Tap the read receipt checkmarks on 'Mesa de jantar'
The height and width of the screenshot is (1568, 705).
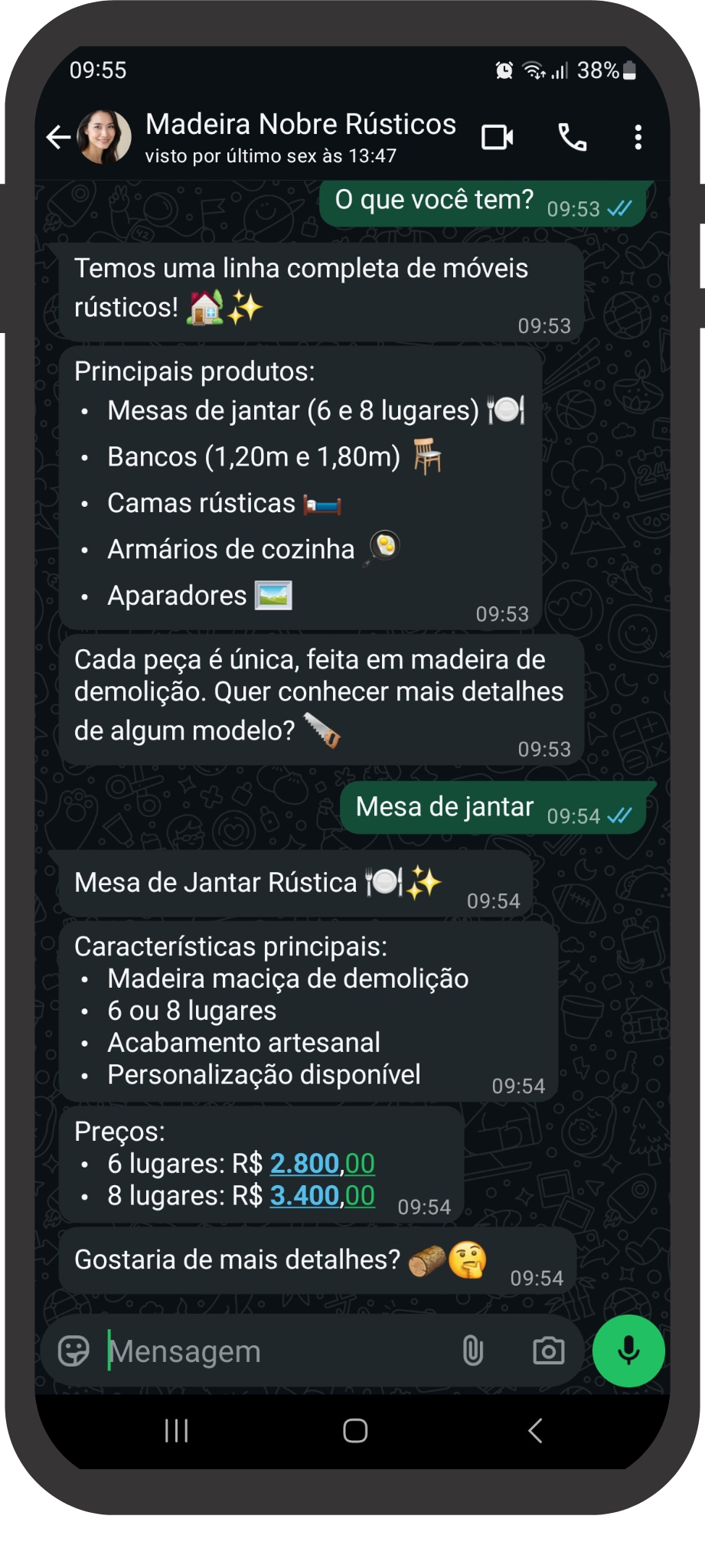pos(622,817)
